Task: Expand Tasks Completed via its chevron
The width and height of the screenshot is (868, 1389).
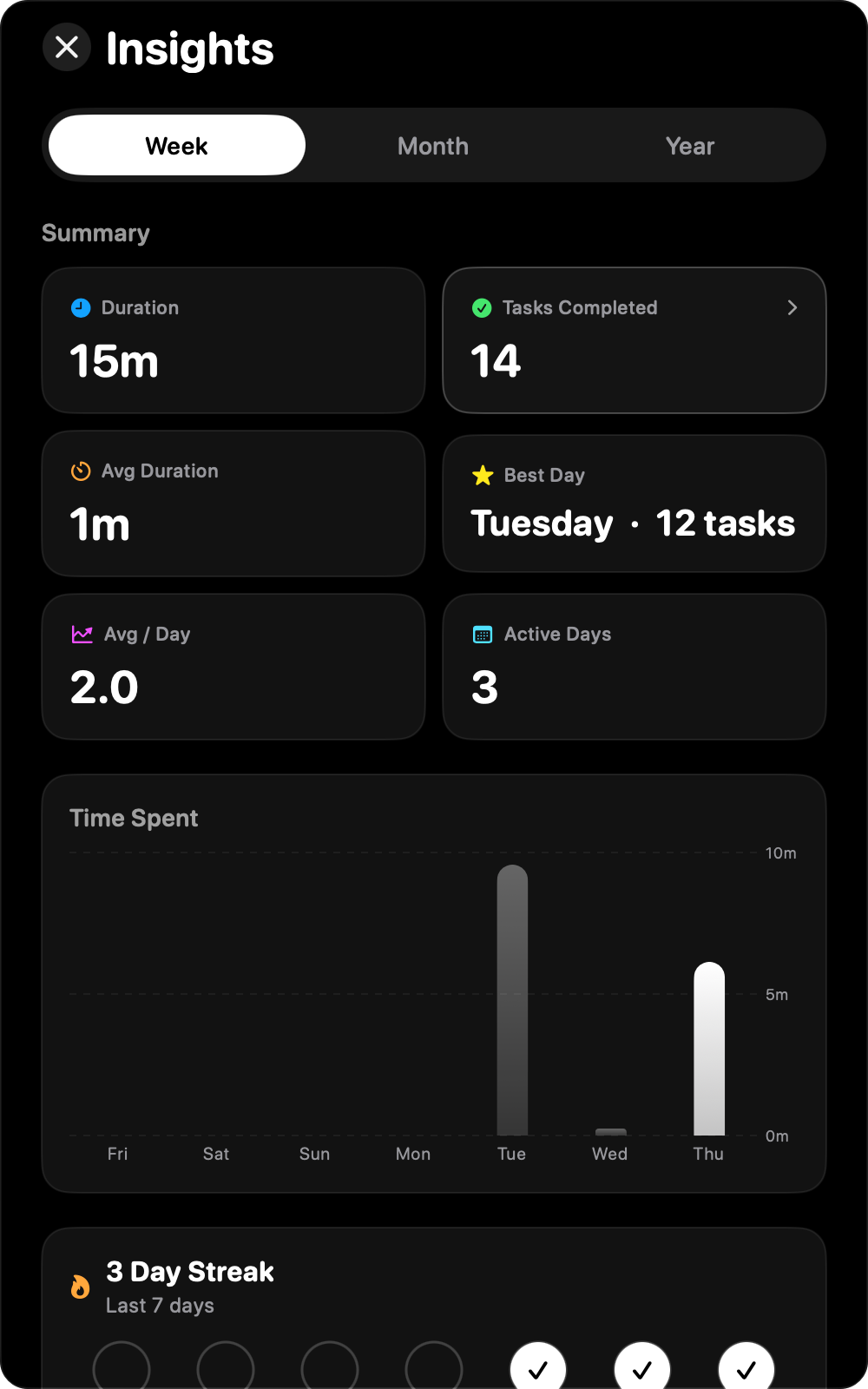Action: (x=792, y=308)
